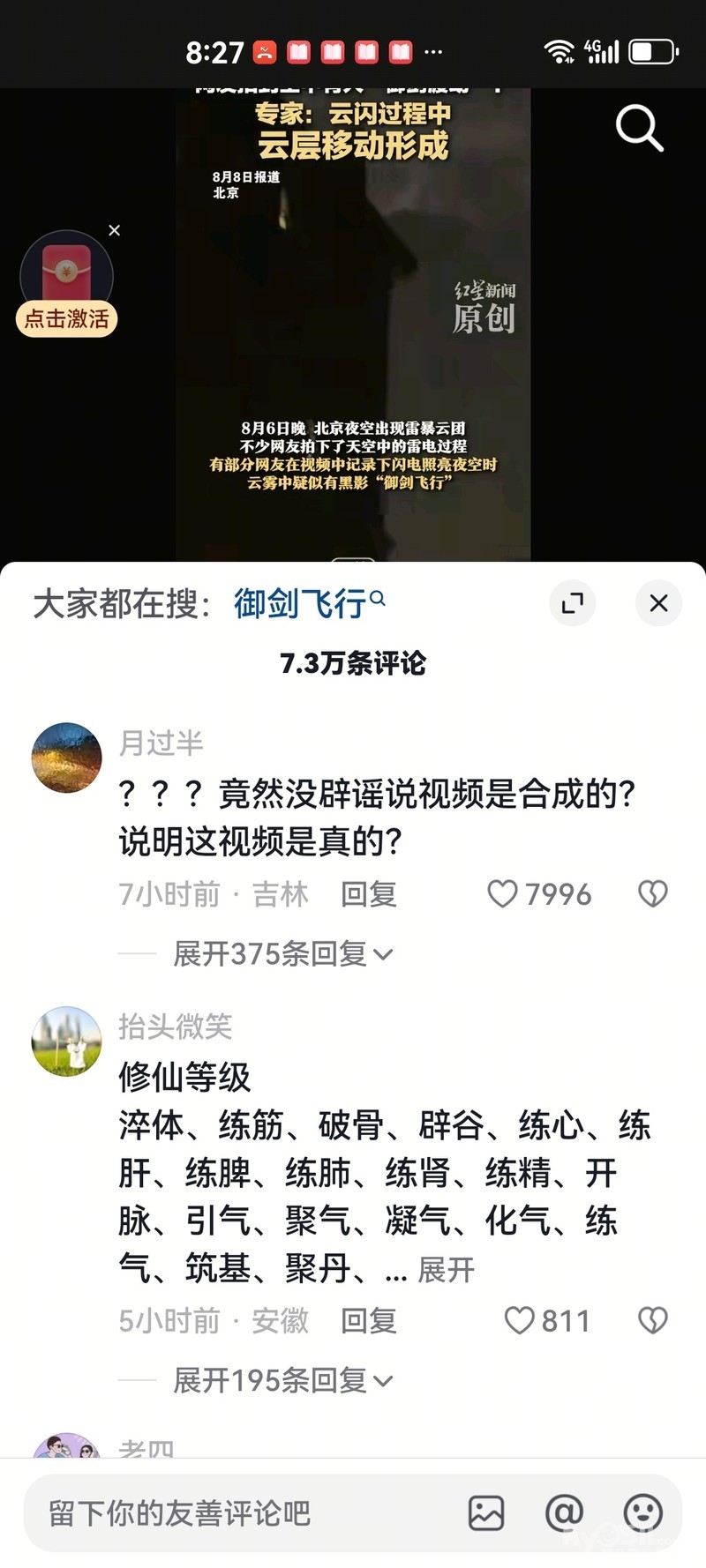Expand the comments panel to full screen
This screenshot has height=1568, width=706.
(572, 603)
